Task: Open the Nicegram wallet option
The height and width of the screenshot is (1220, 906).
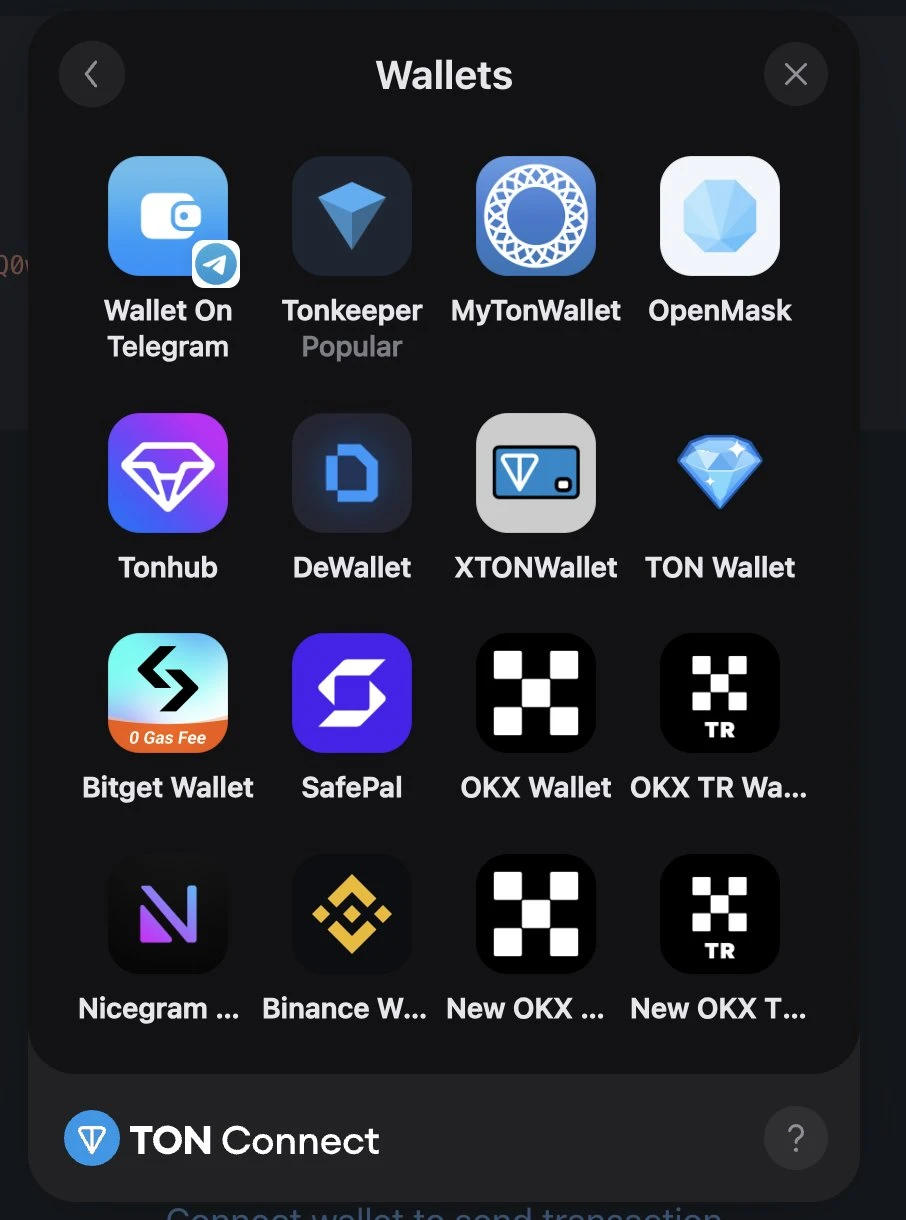Action: (168, 914)
